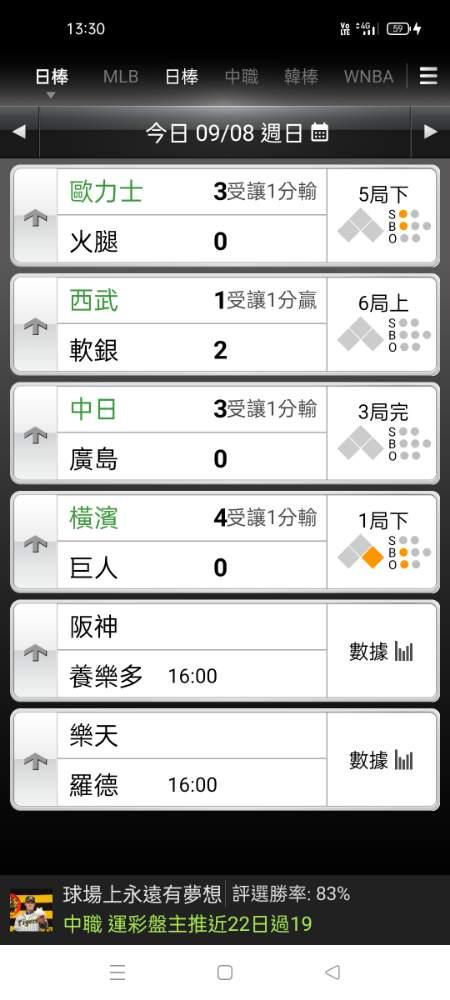Screen dimensions: 450x1000
Task: Tap the arrow beside 歐力士 game
Action: [35, 217]
